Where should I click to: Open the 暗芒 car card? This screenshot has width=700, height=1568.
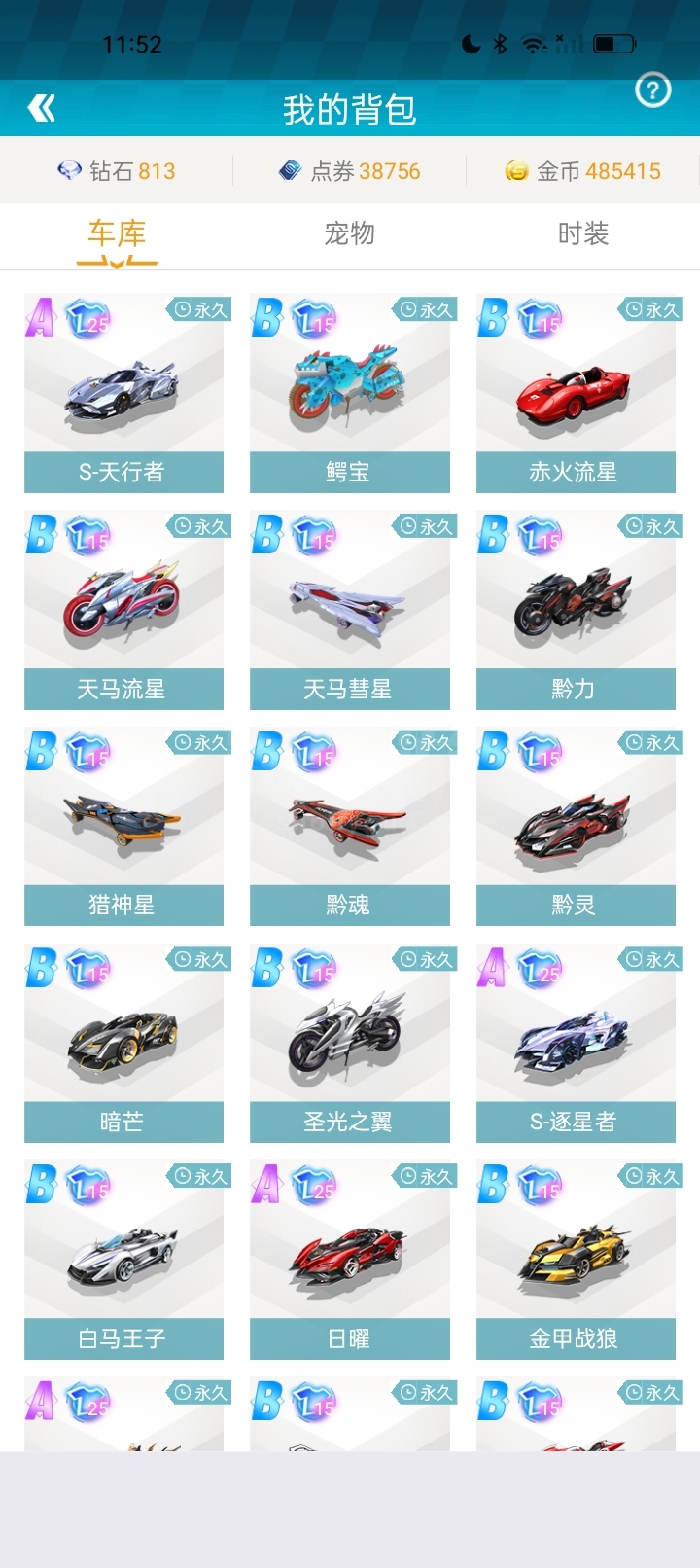tap(123, 1043)
